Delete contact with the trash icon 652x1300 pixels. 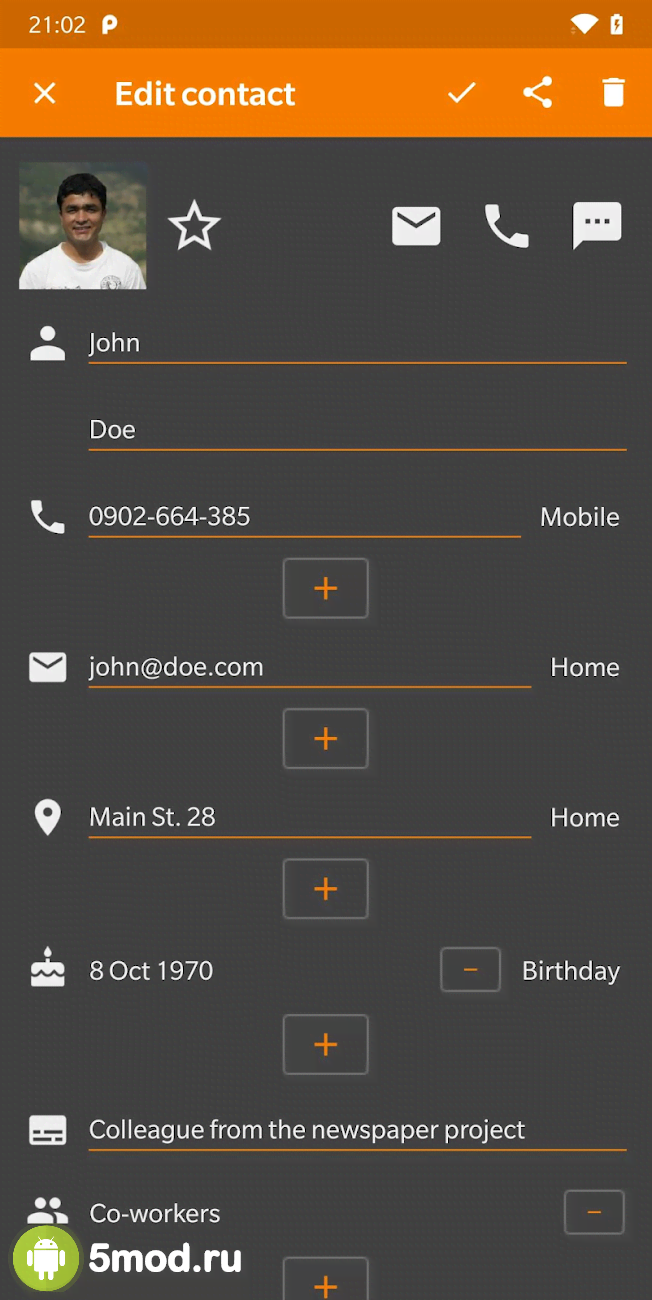pyautogui.click(x=613, y=94)
